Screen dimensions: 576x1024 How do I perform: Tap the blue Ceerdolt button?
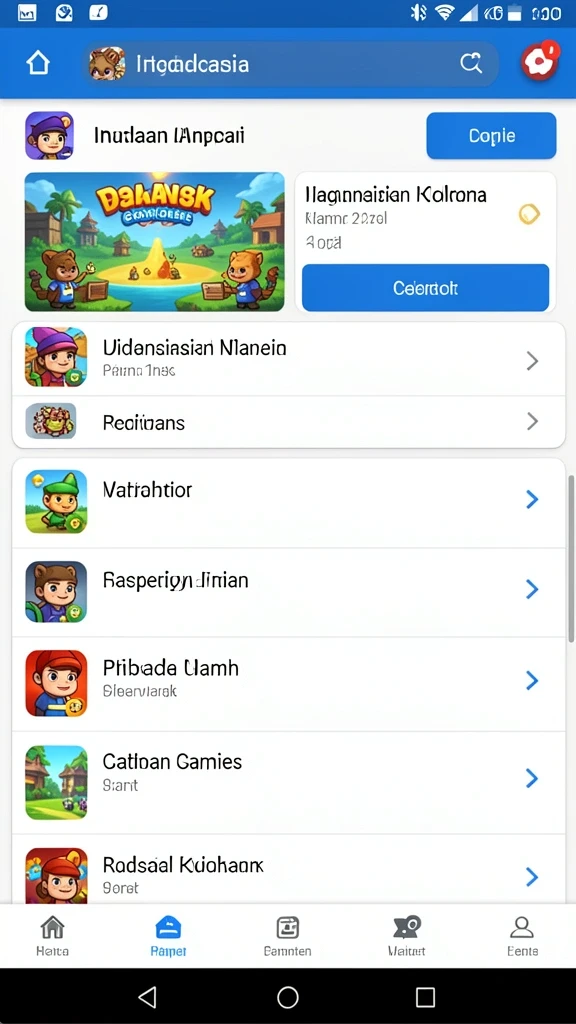pos(425,288)
